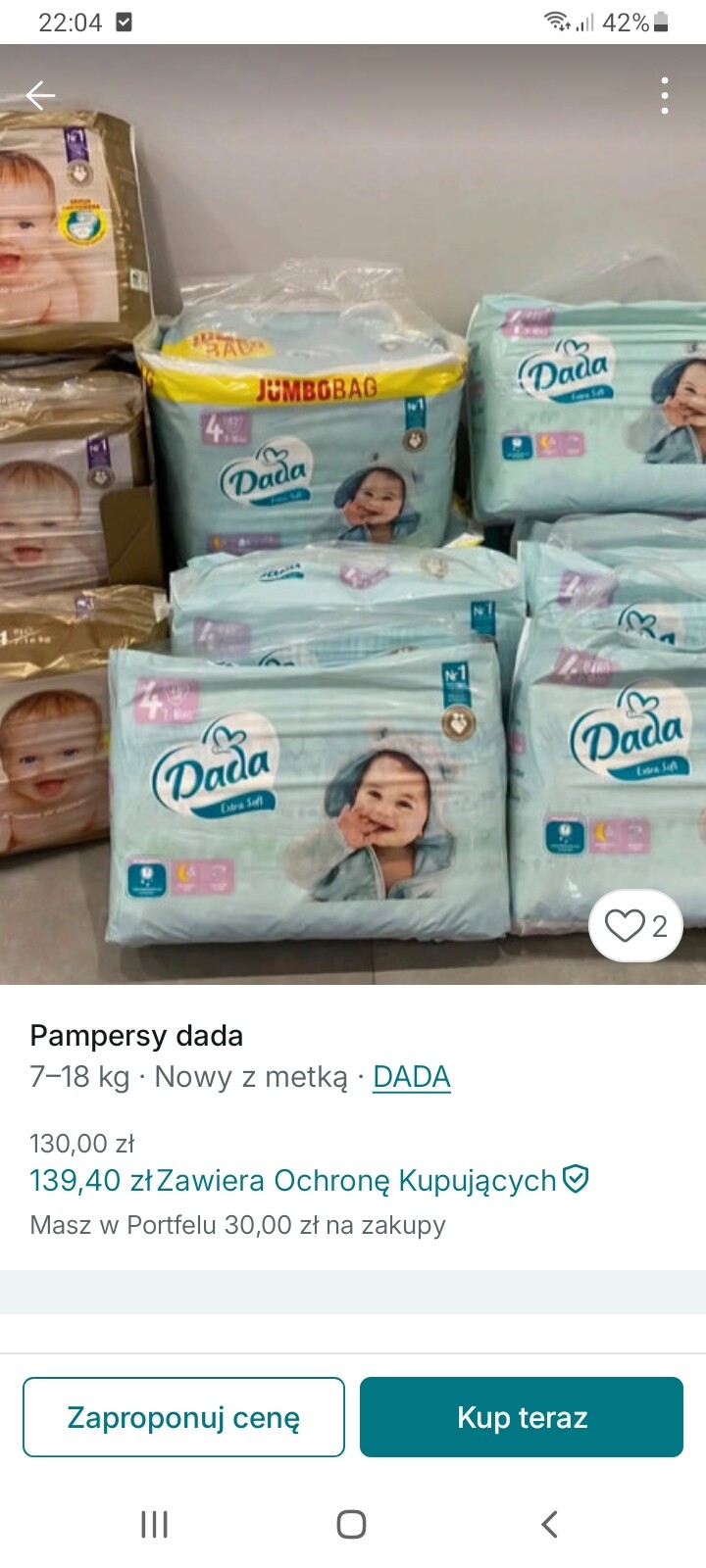706x1568 pixels.
Task: Buy now with Kup teraz
Action: (x=522, y=1417)
